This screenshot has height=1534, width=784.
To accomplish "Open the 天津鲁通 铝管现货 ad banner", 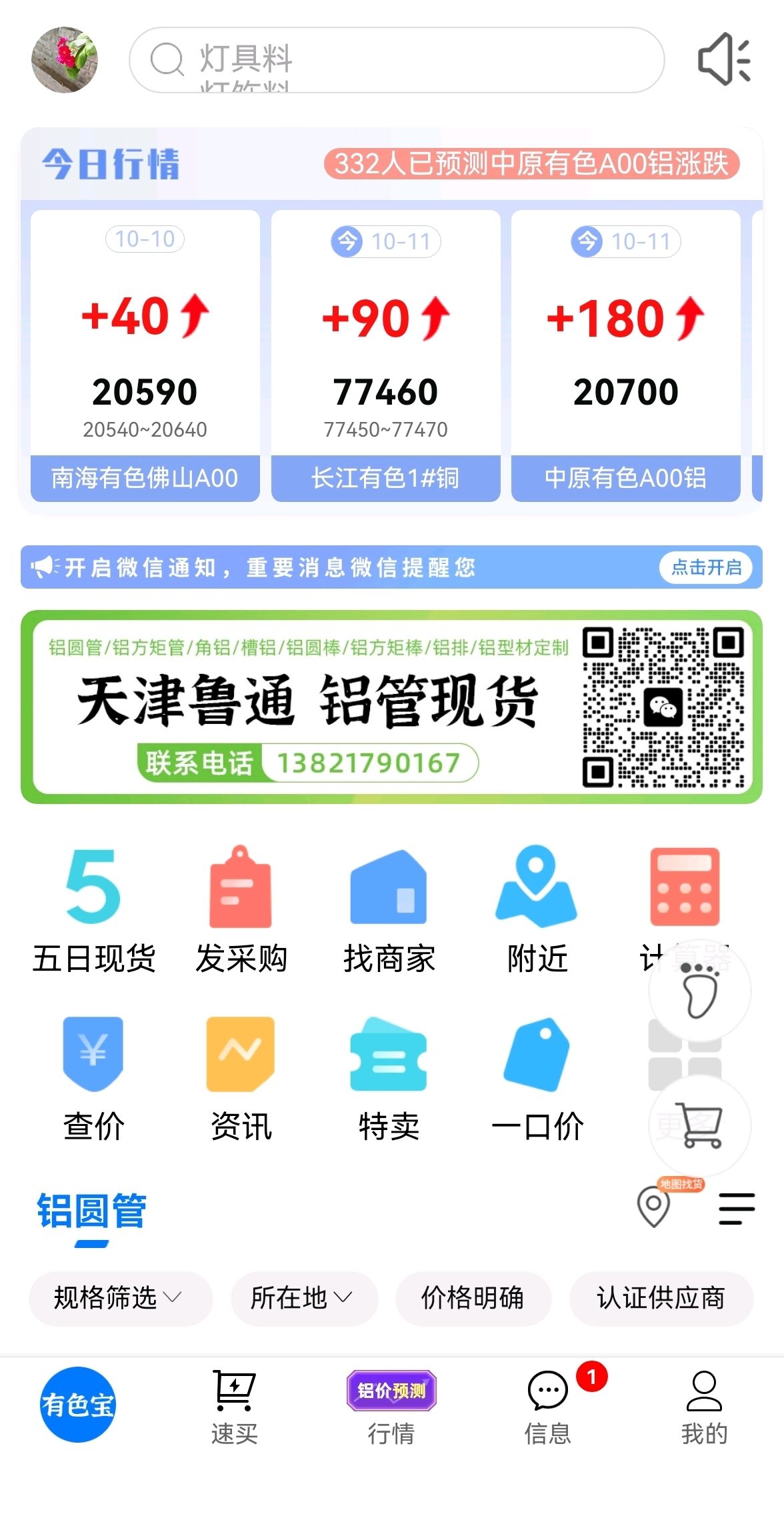I will [391, 707].
